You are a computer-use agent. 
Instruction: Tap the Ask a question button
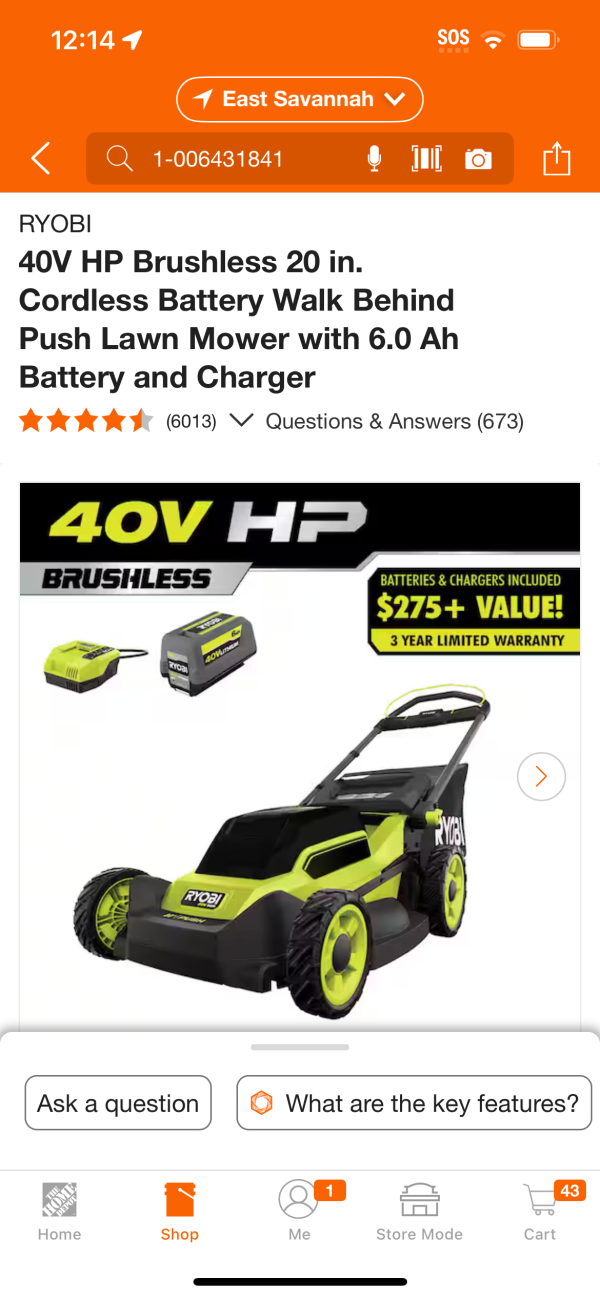pos(118,1103)
